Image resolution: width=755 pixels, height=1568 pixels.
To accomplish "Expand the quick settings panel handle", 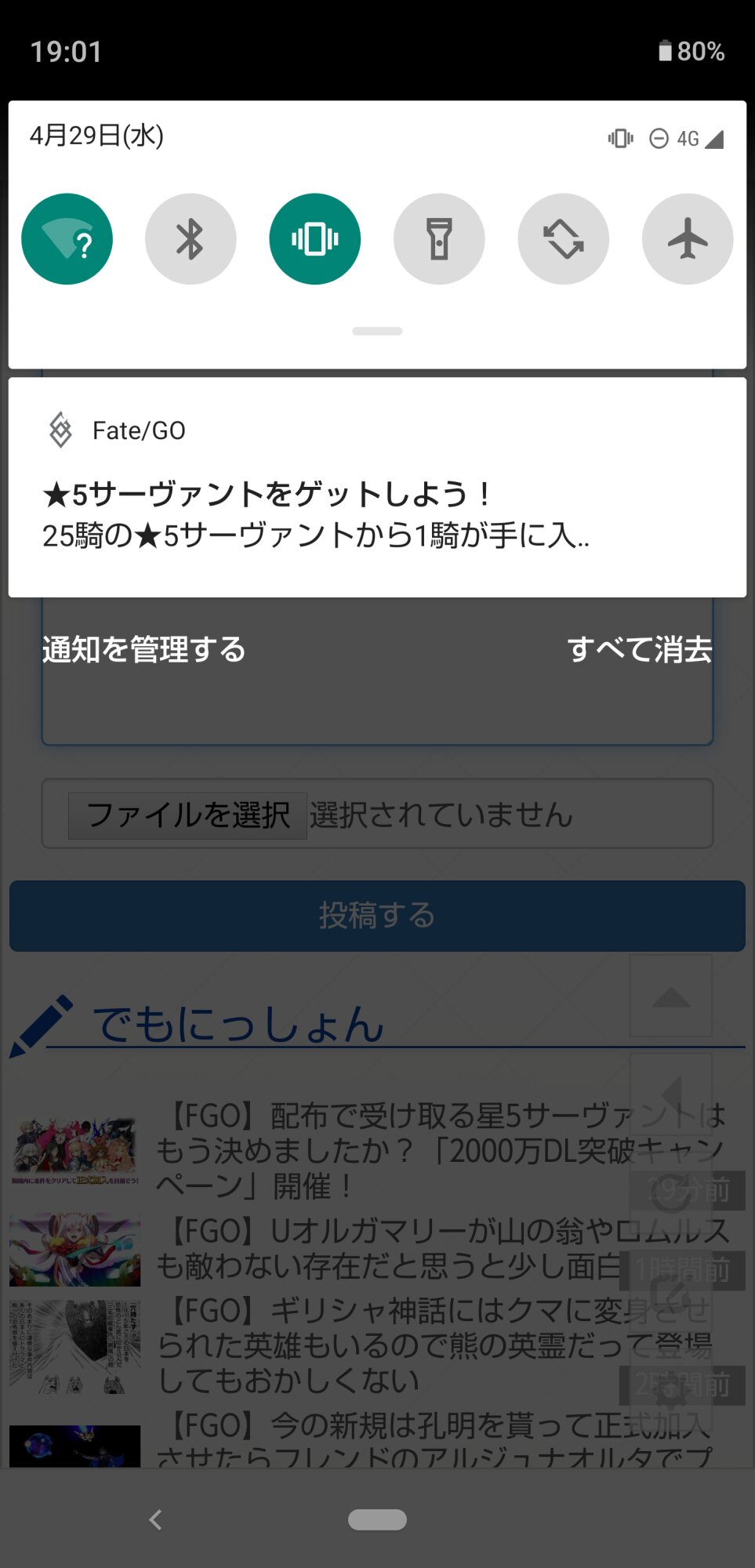I will click(x=377, y=331).
